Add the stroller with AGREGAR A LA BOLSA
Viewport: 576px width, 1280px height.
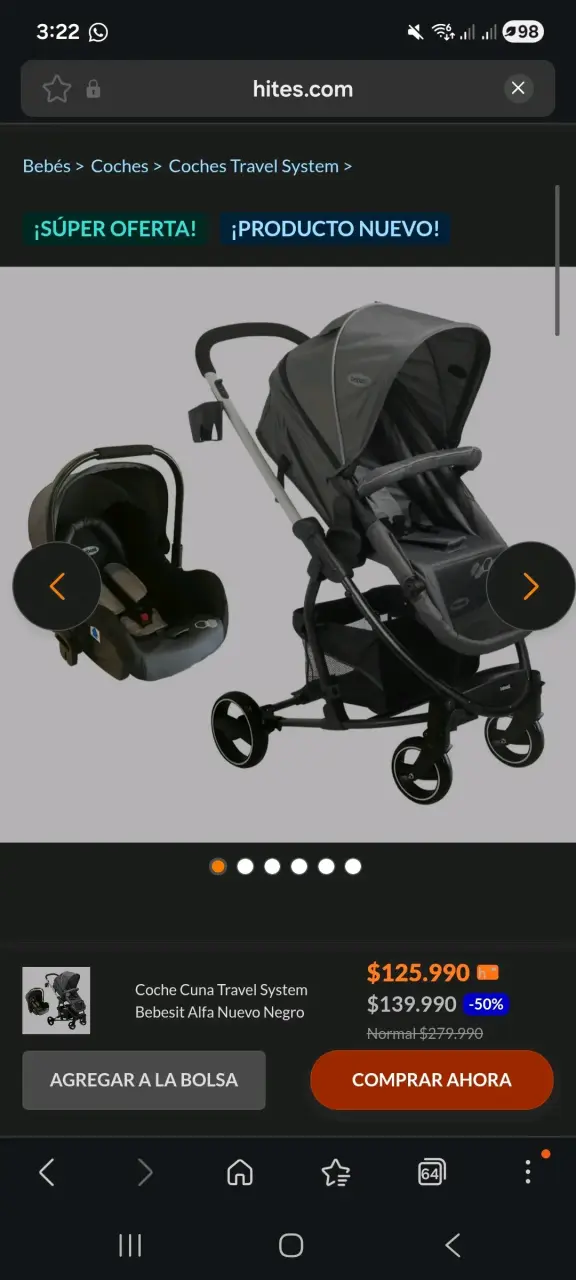coord(144,1080)
